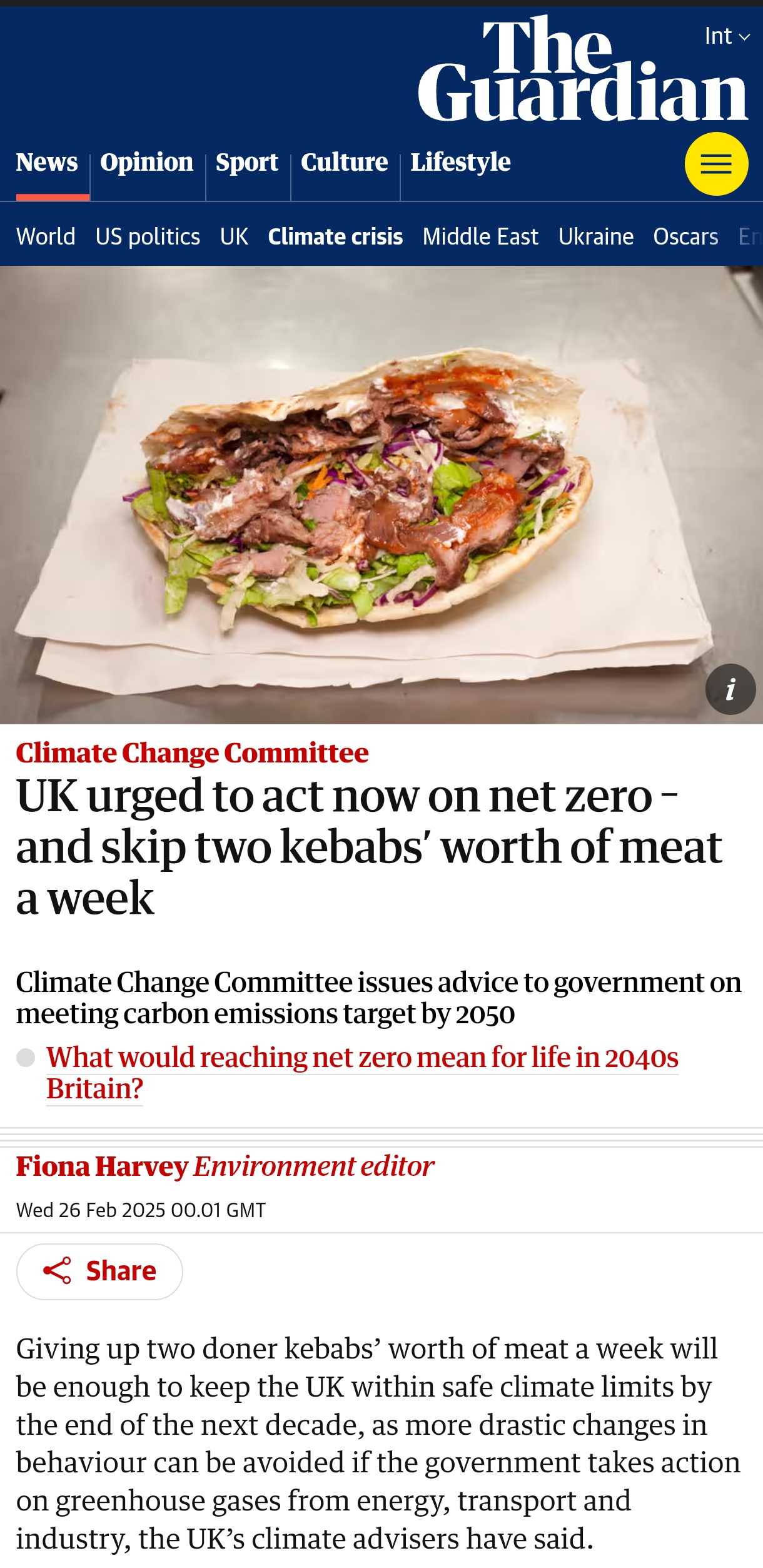
Task: Switch to the Opinion section
Action: (x=146, y=162)
